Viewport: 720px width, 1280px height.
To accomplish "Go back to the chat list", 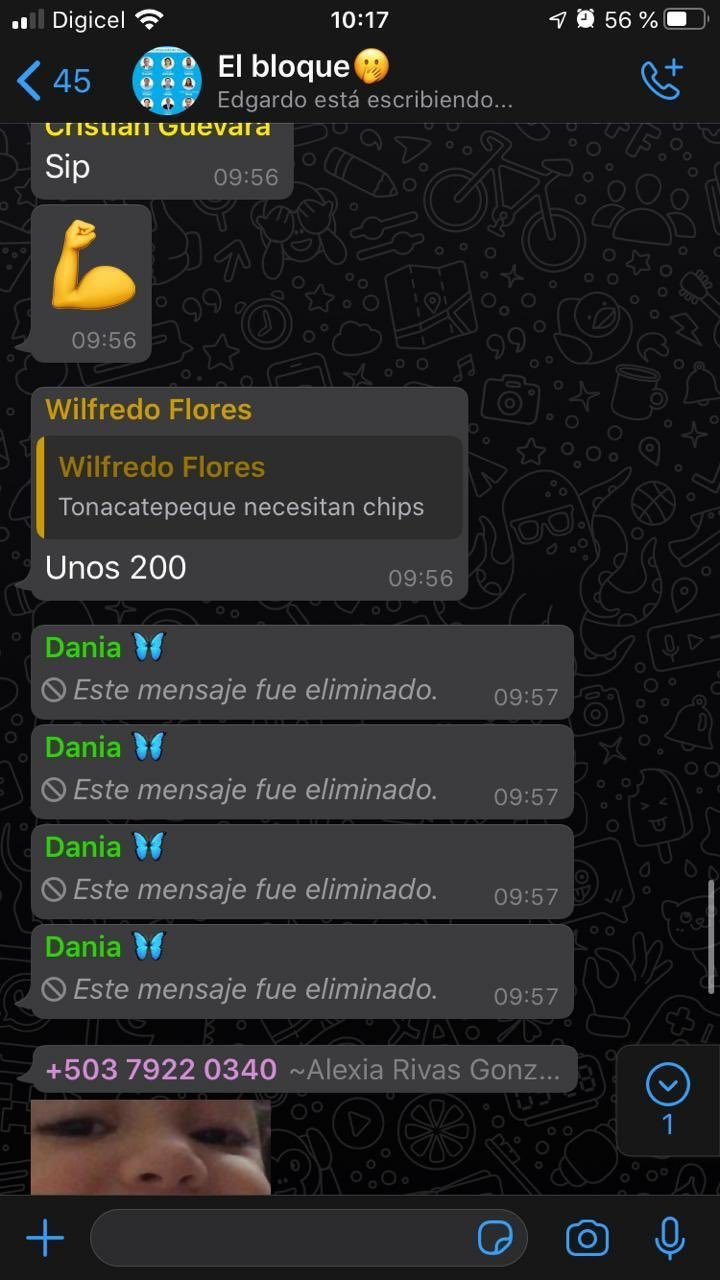I will pos(52,80).
